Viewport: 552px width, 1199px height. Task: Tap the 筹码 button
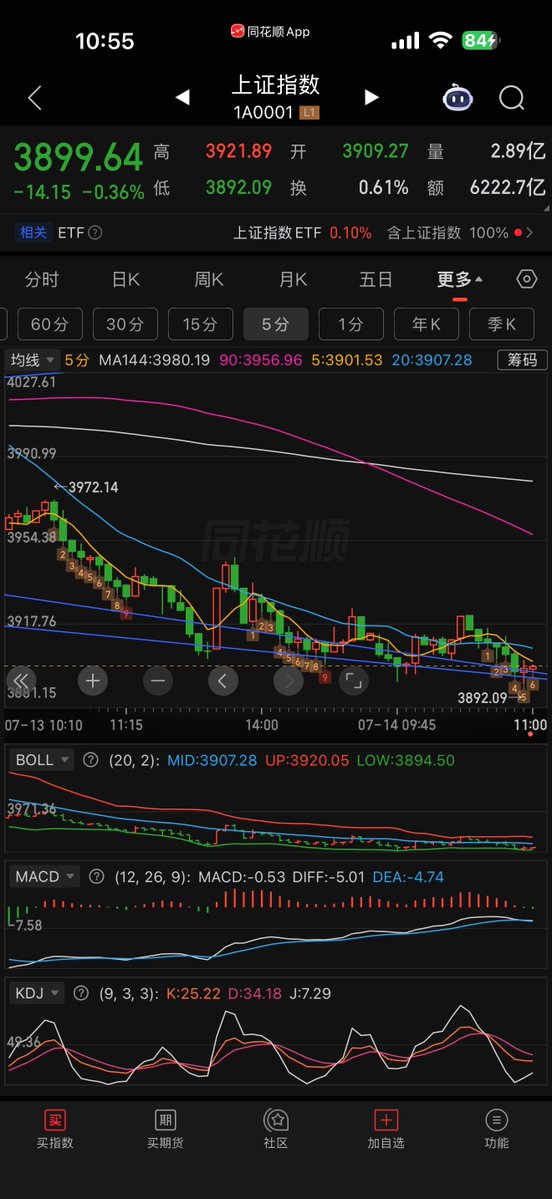pyautogui.click(x=522, y=360)
